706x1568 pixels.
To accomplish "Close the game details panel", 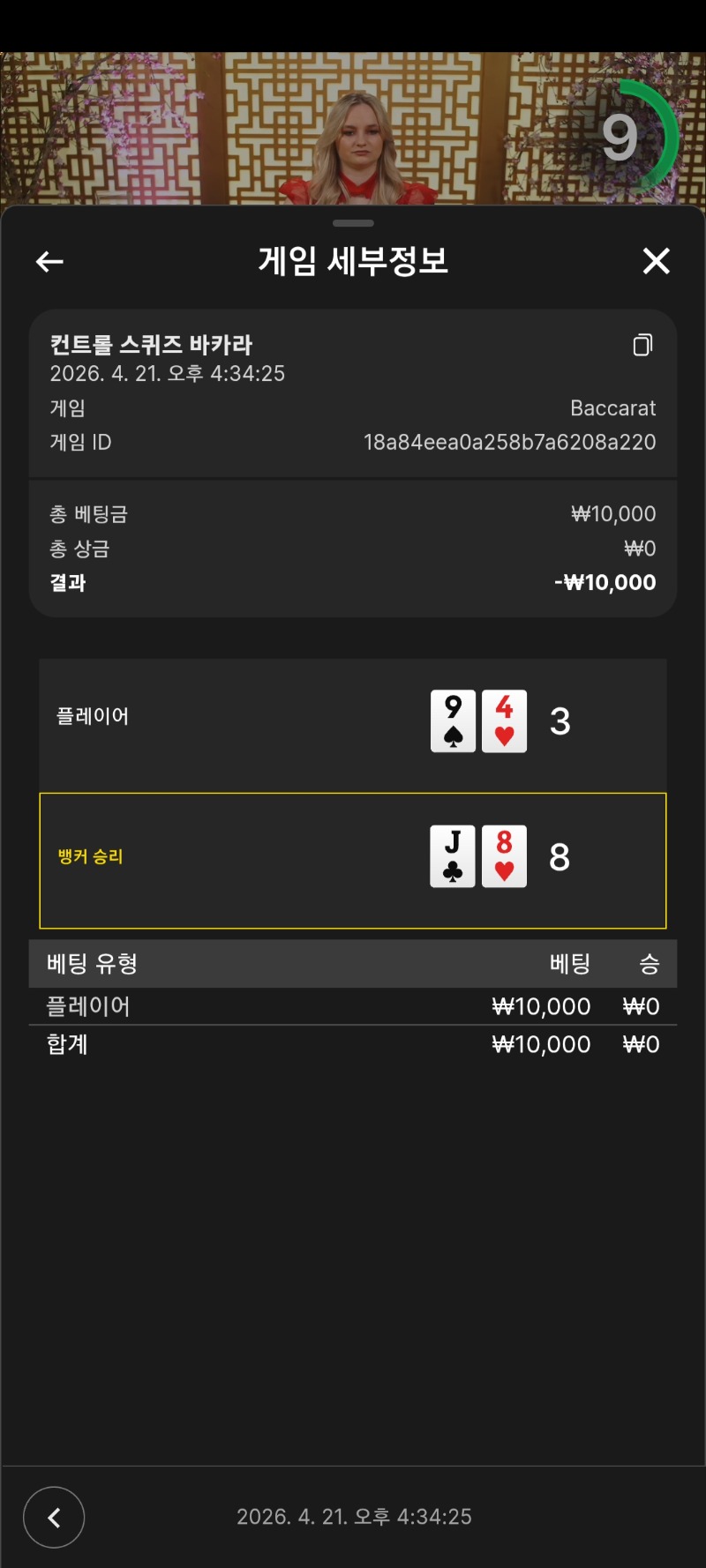I will (656, 261).
